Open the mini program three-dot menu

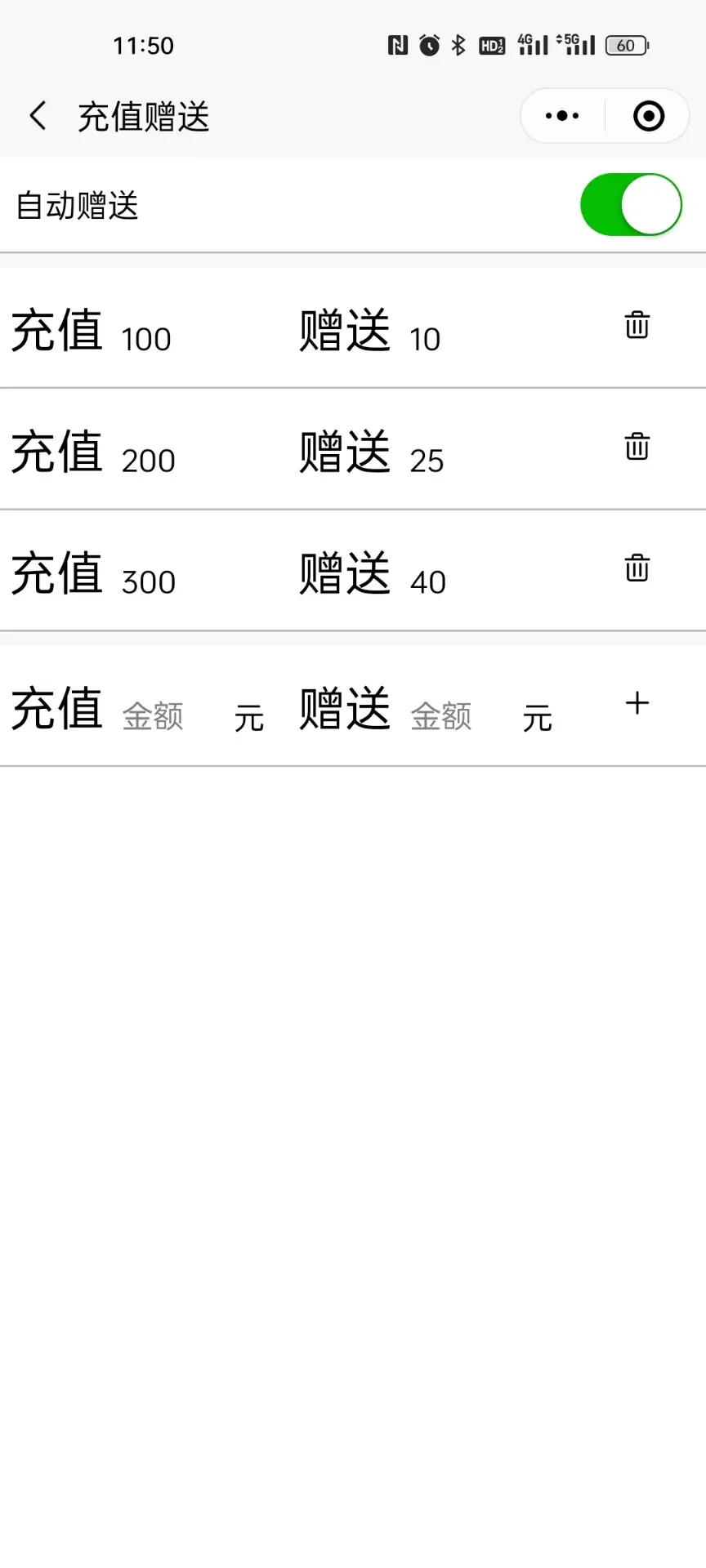click(562, 116)
